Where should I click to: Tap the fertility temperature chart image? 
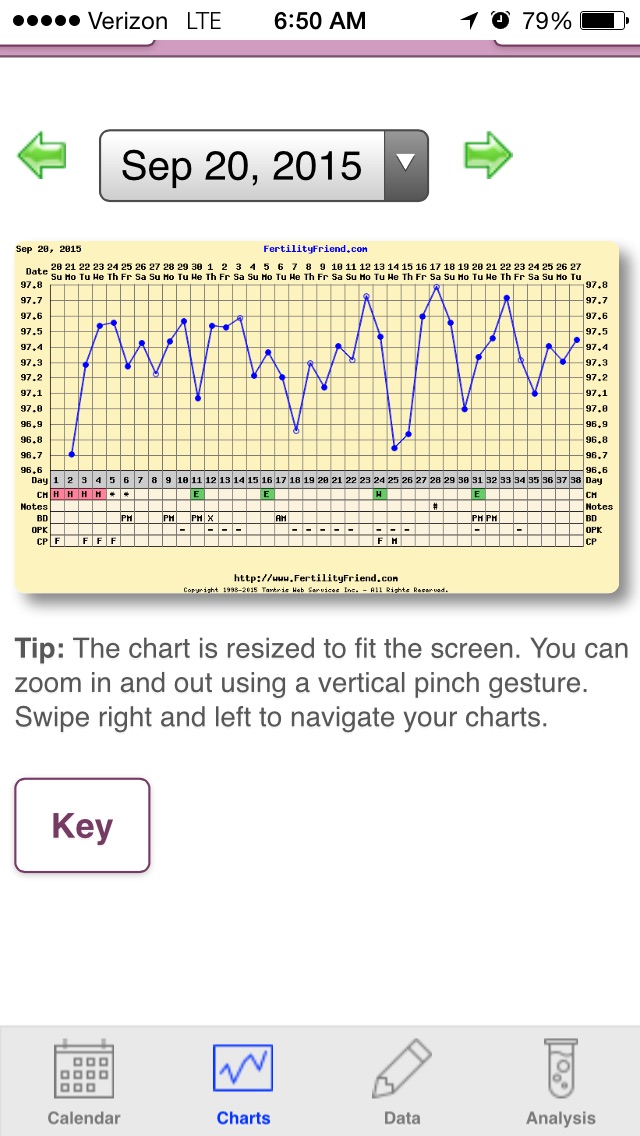pos(316,417)
